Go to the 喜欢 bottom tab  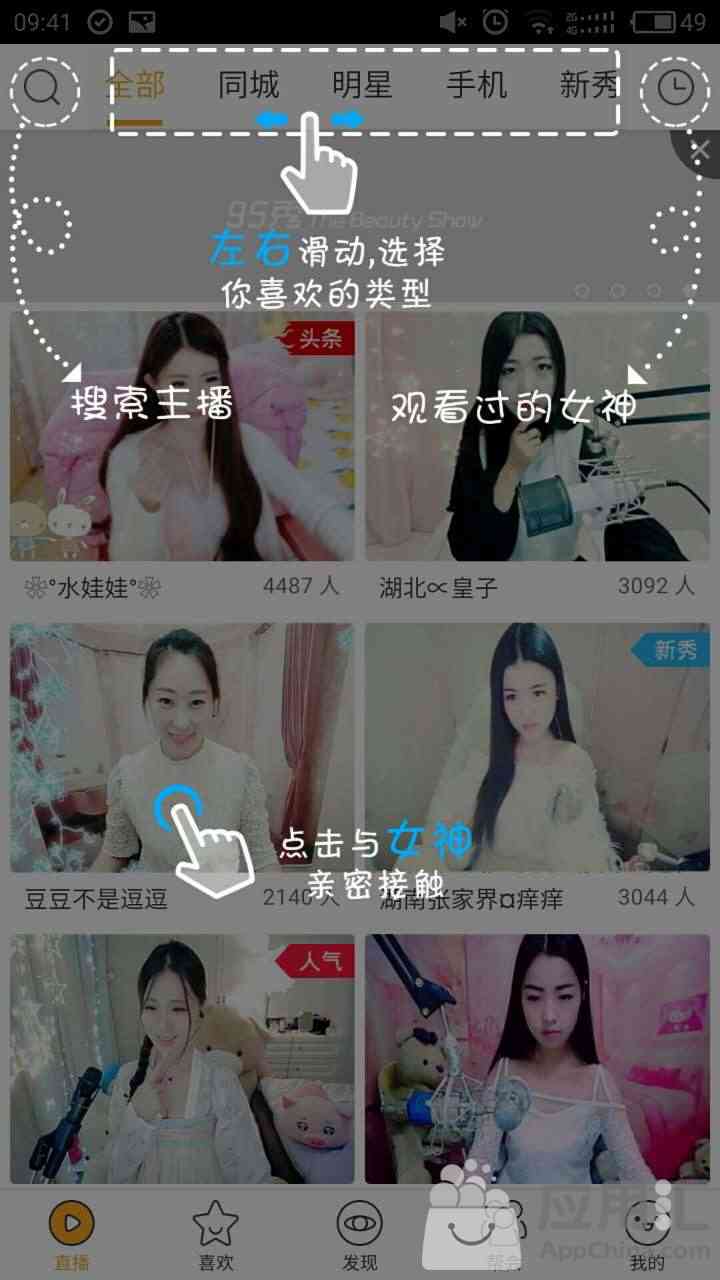pos(216,1236)
